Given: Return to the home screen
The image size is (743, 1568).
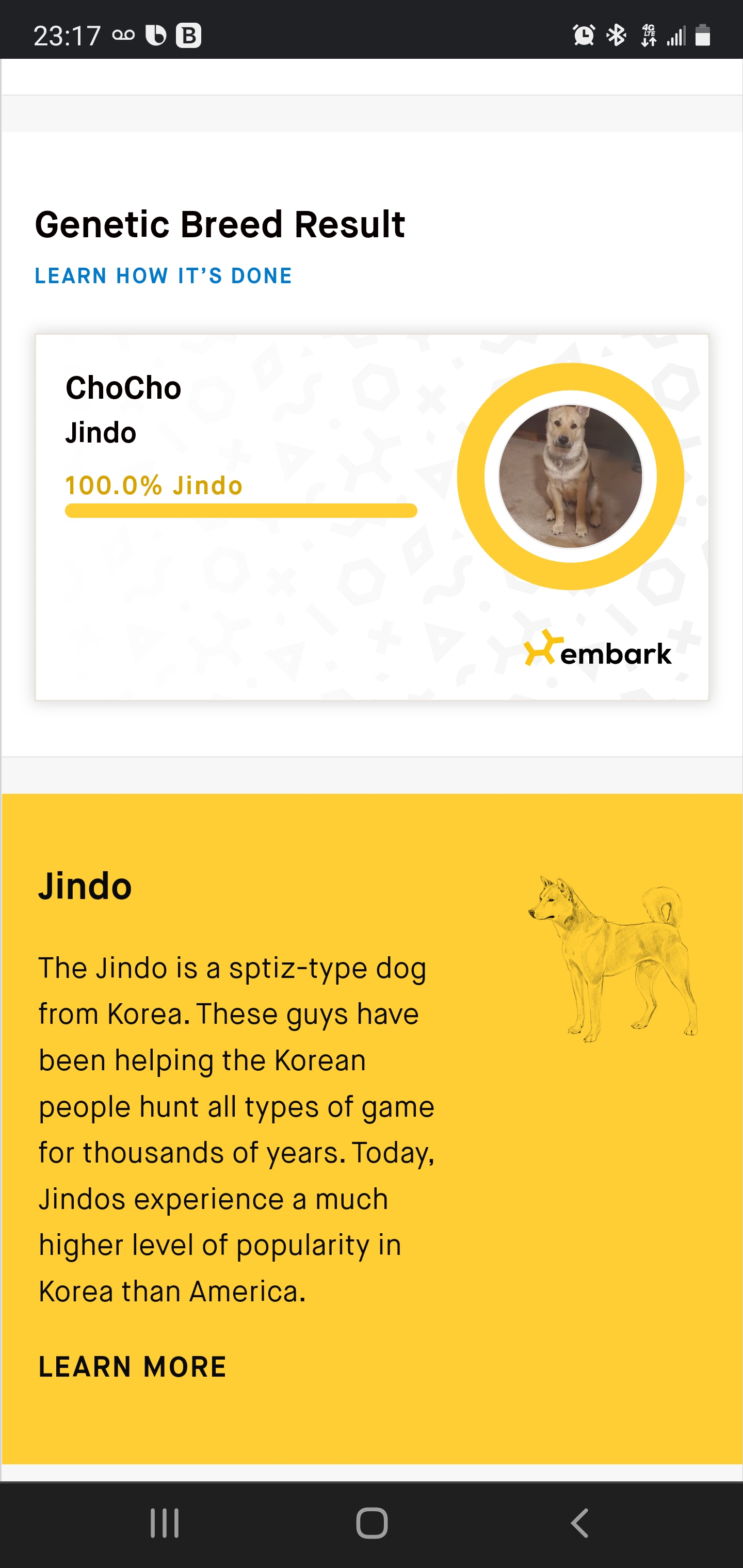Looking at the screenshot, I should pyautogui.click(x=372, y=1523).
